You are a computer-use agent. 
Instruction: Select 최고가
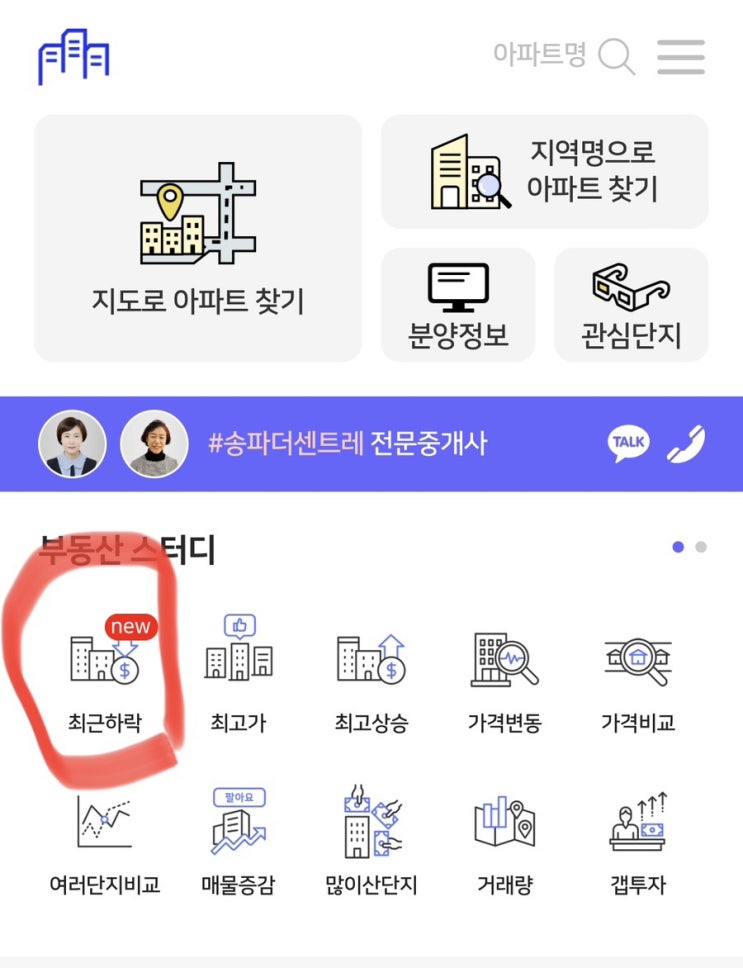(x=238, y=675)
